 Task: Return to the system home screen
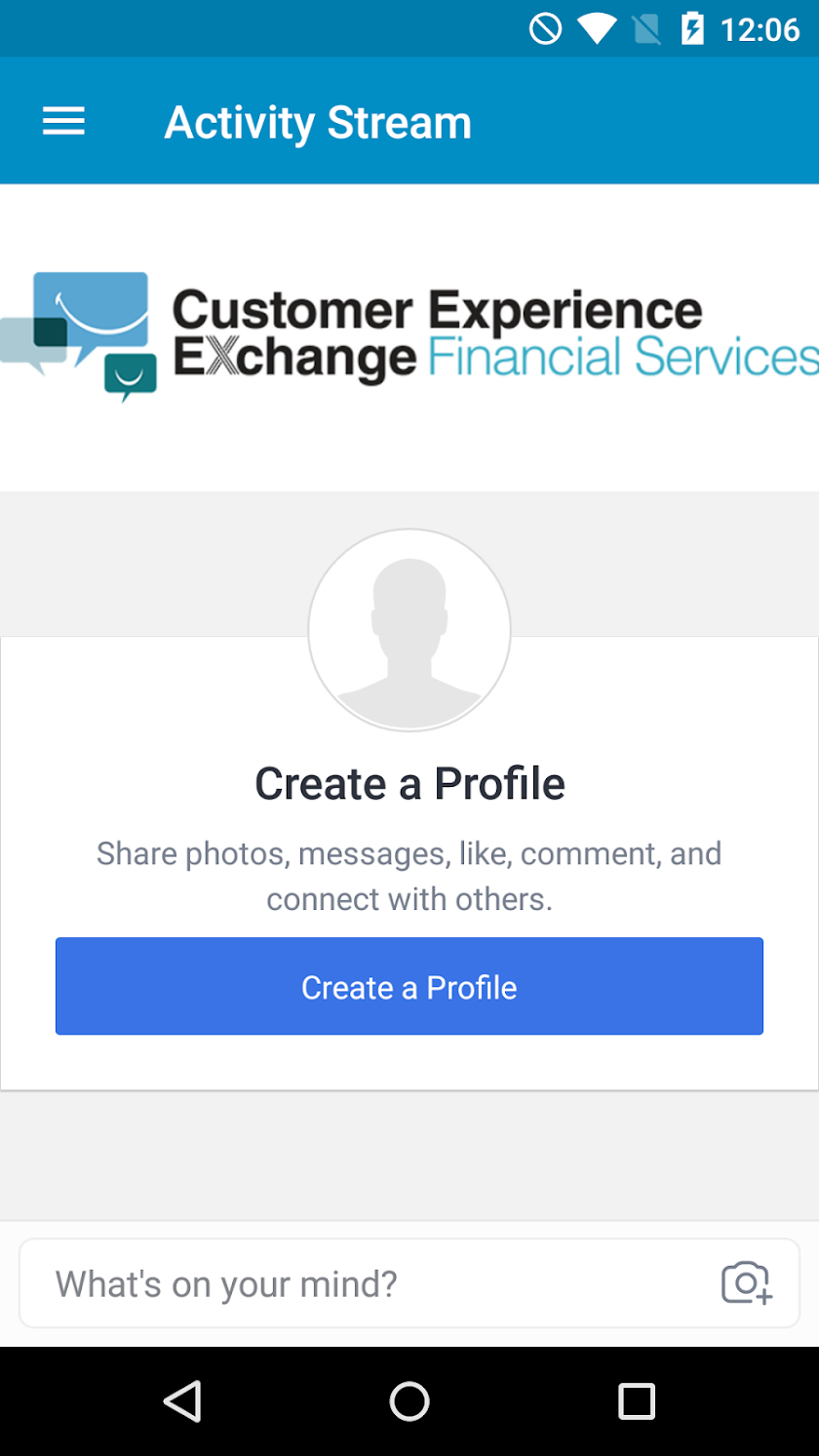click(409, 1401)
